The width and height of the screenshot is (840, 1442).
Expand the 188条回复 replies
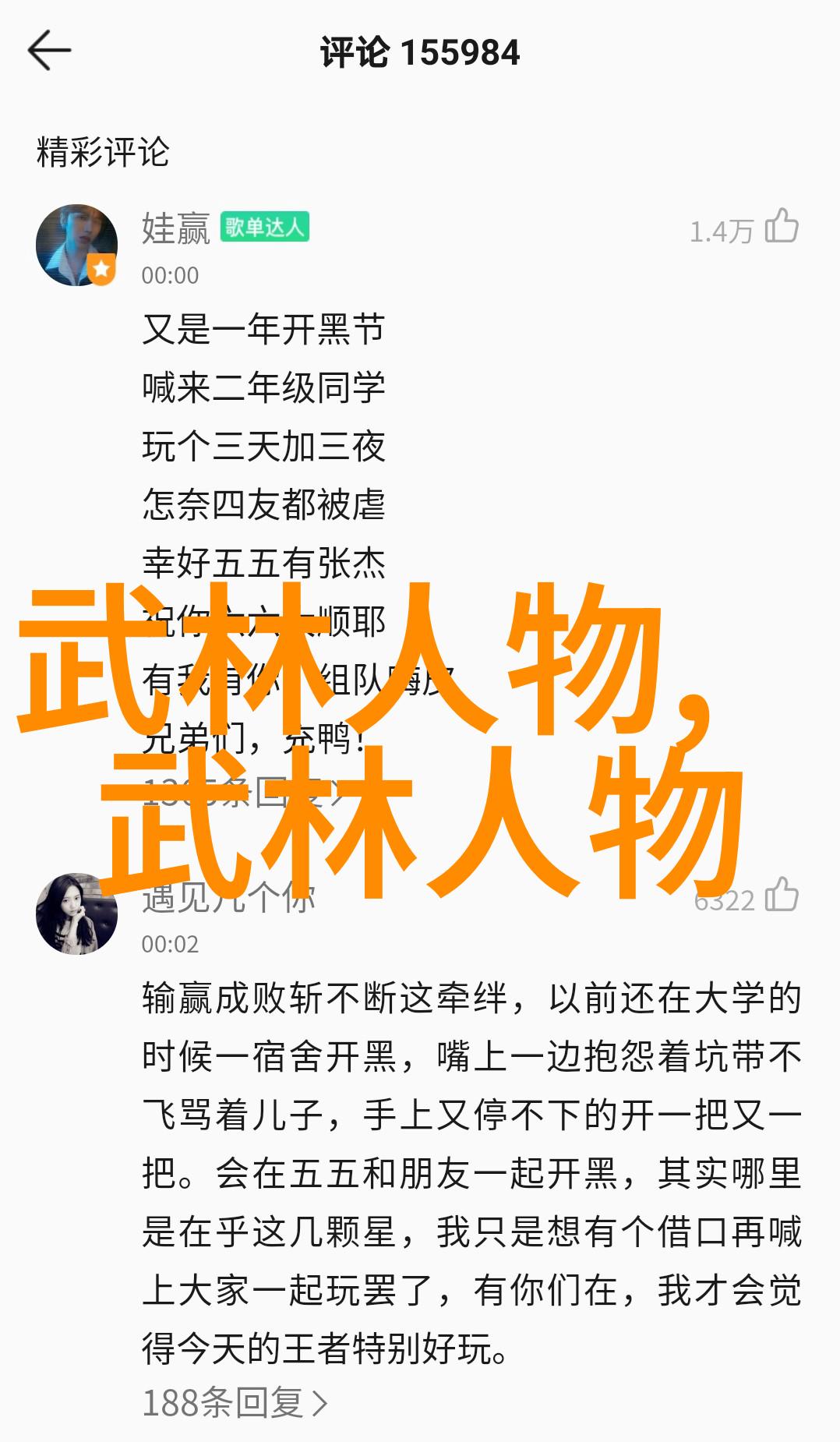point(235,1403)
